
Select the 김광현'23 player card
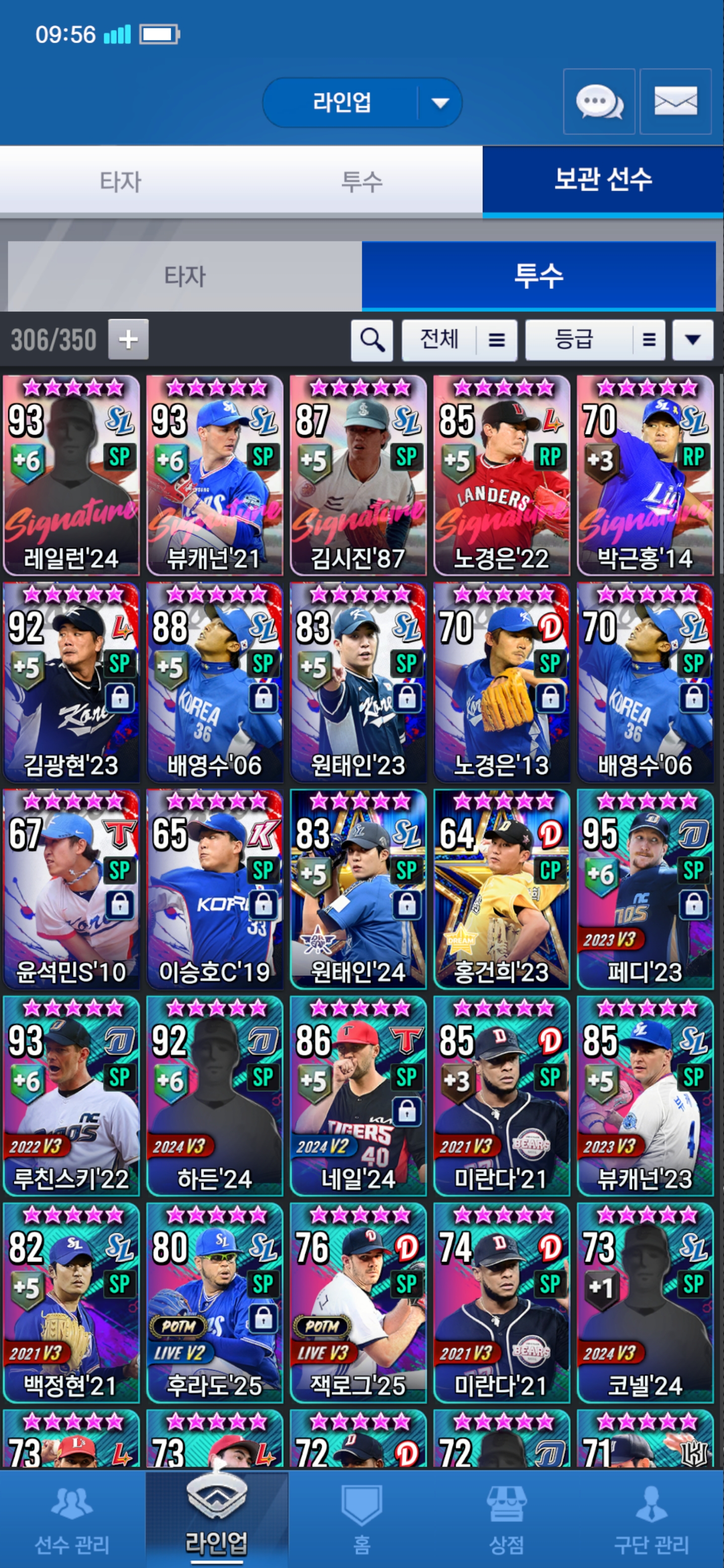point(71,682)
